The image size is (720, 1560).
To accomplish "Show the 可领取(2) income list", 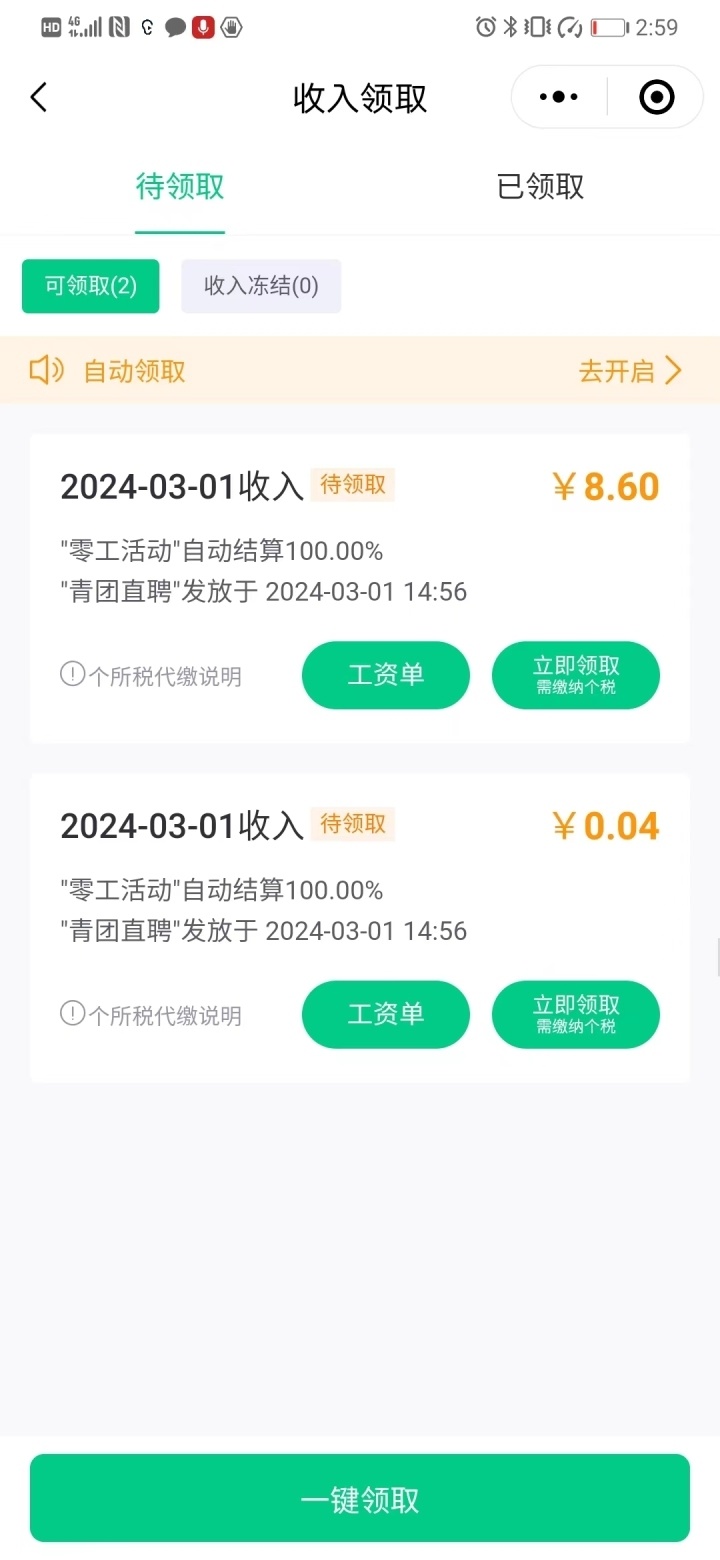I will click(x=90, y=286).
